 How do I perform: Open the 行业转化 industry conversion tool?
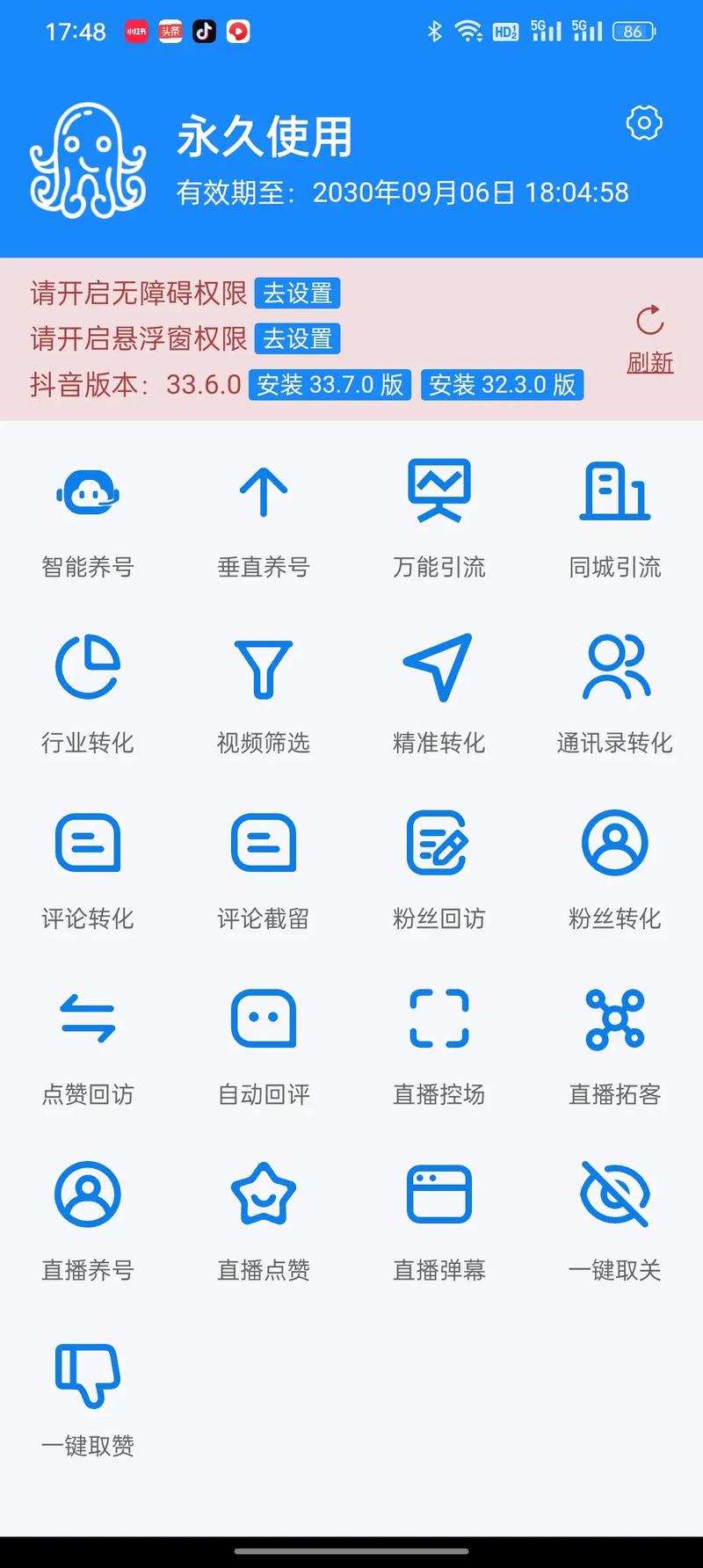pyautogui.click(x=87, y=694)
